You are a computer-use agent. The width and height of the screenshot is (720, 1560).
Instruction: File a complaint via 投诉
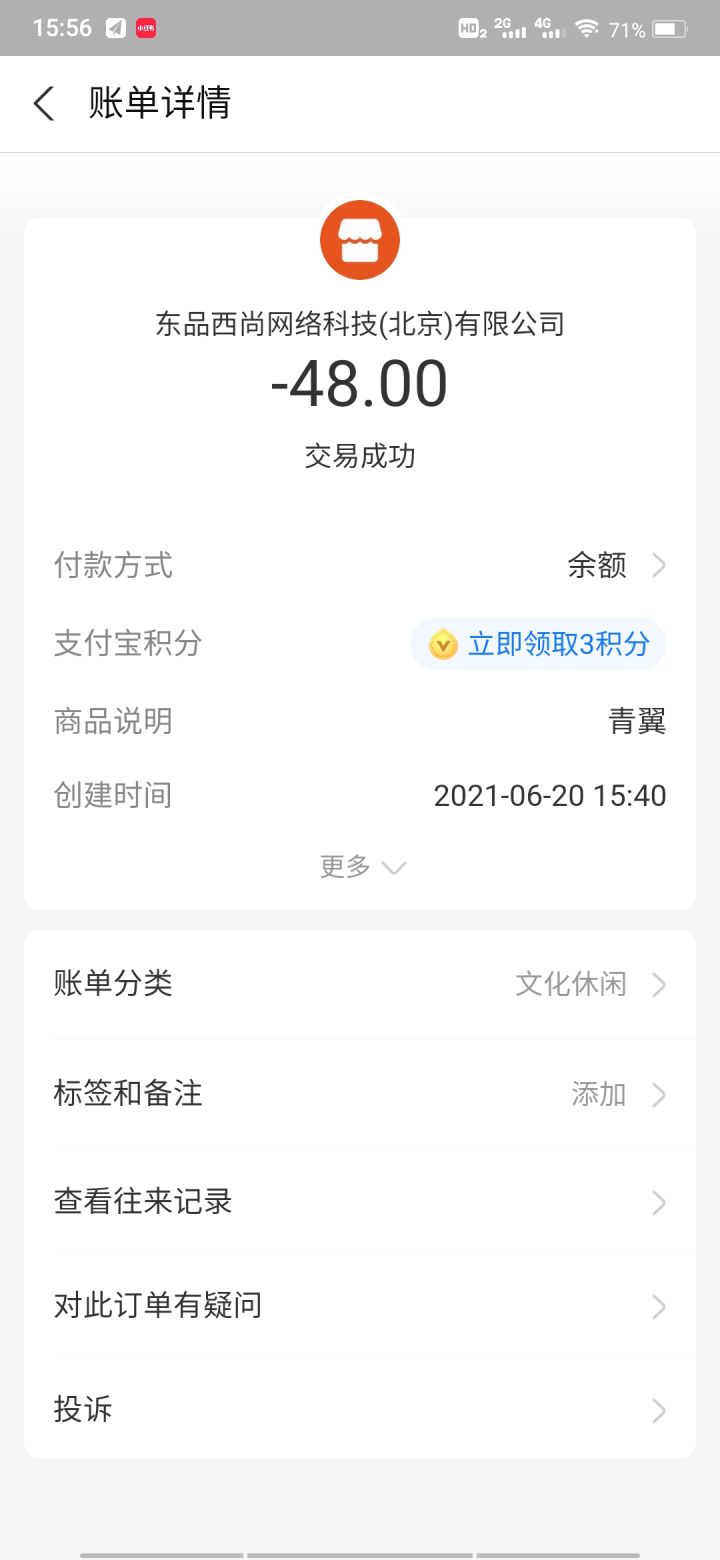pos(360,1410)
